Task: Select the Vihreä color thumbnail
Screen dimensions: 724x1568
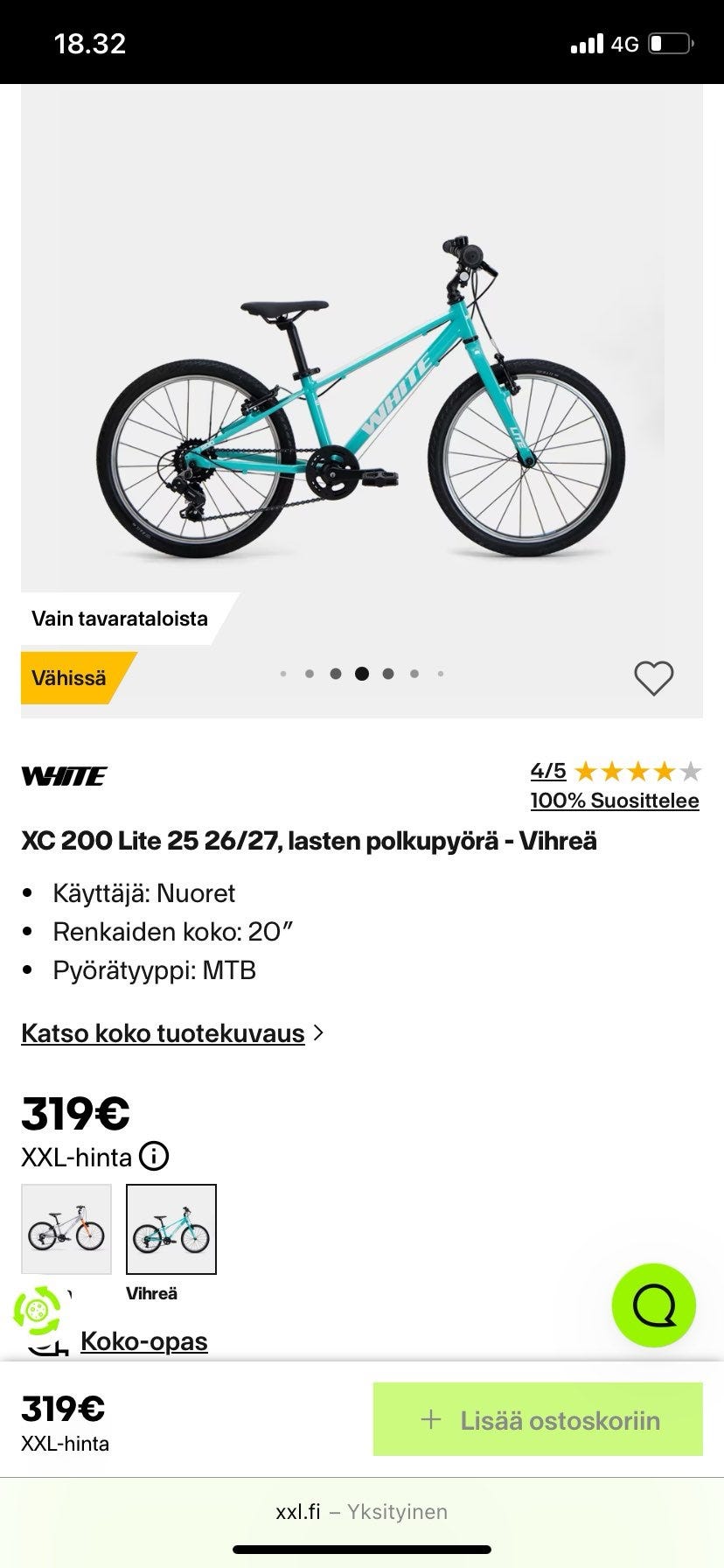Action: pos(171,1228)
